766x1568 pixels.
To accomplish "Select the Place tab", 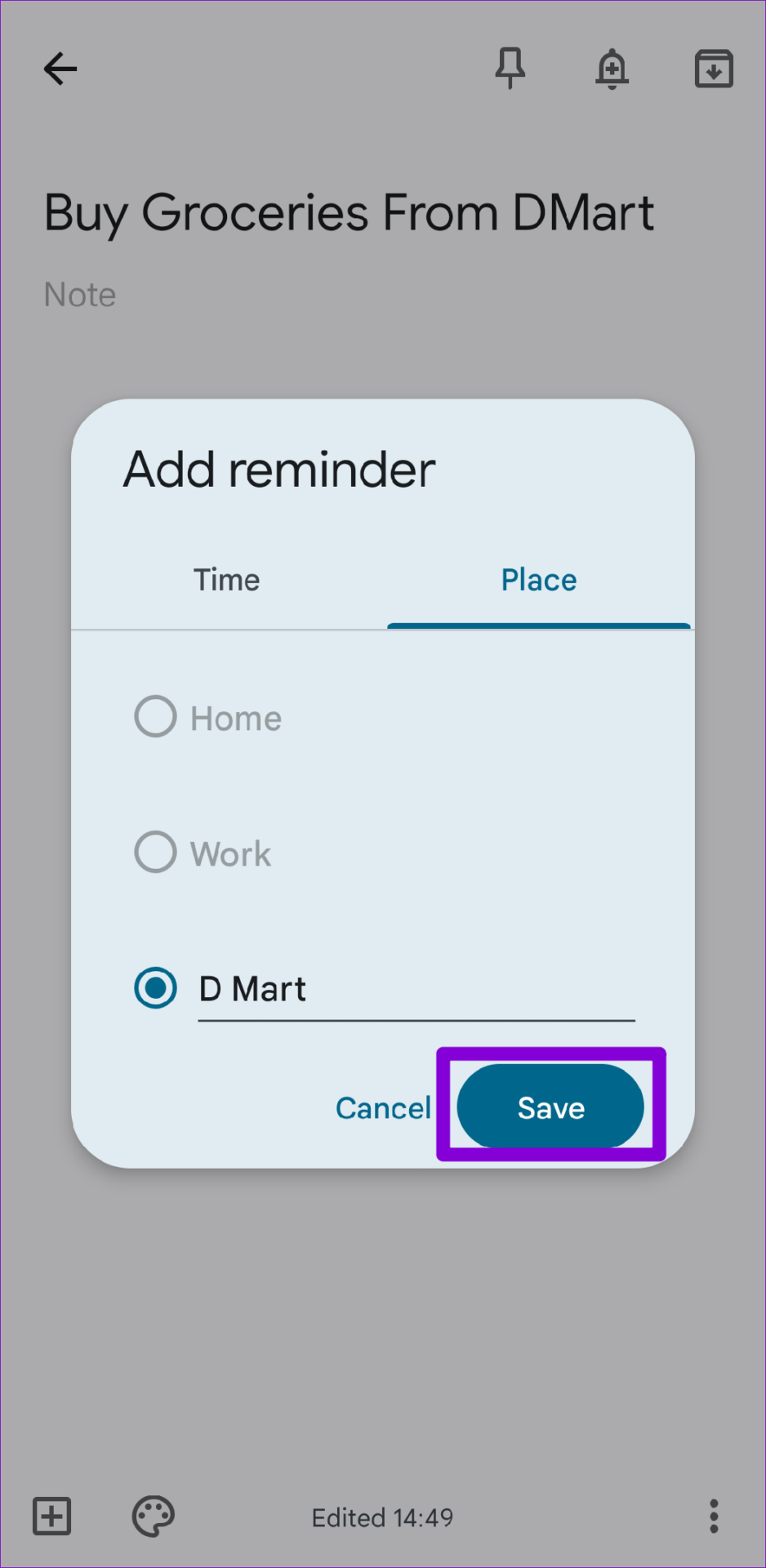I will click(539, 580).
